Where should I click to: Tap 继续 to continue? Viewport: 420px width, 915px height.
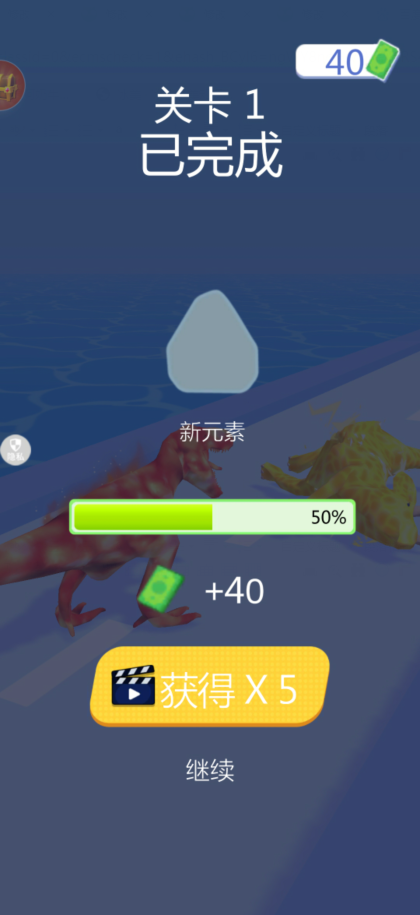(210, 770)
